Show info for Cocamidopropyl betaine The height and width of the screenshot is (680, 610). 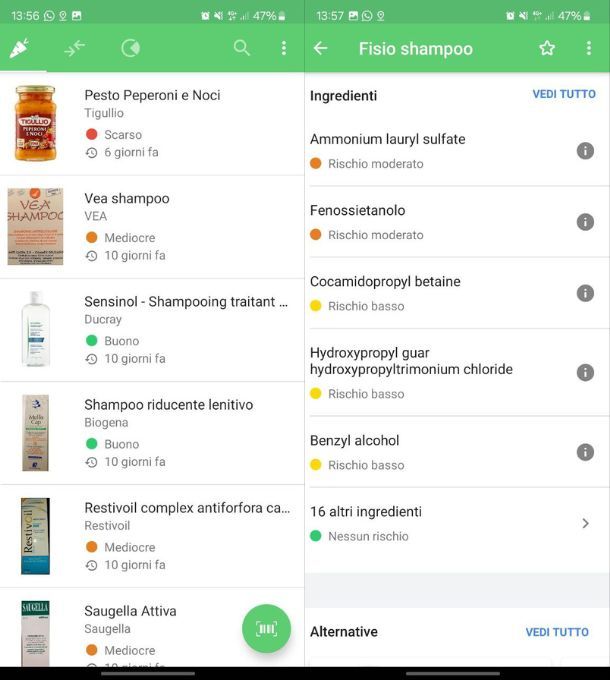click(x=586, y=293)
